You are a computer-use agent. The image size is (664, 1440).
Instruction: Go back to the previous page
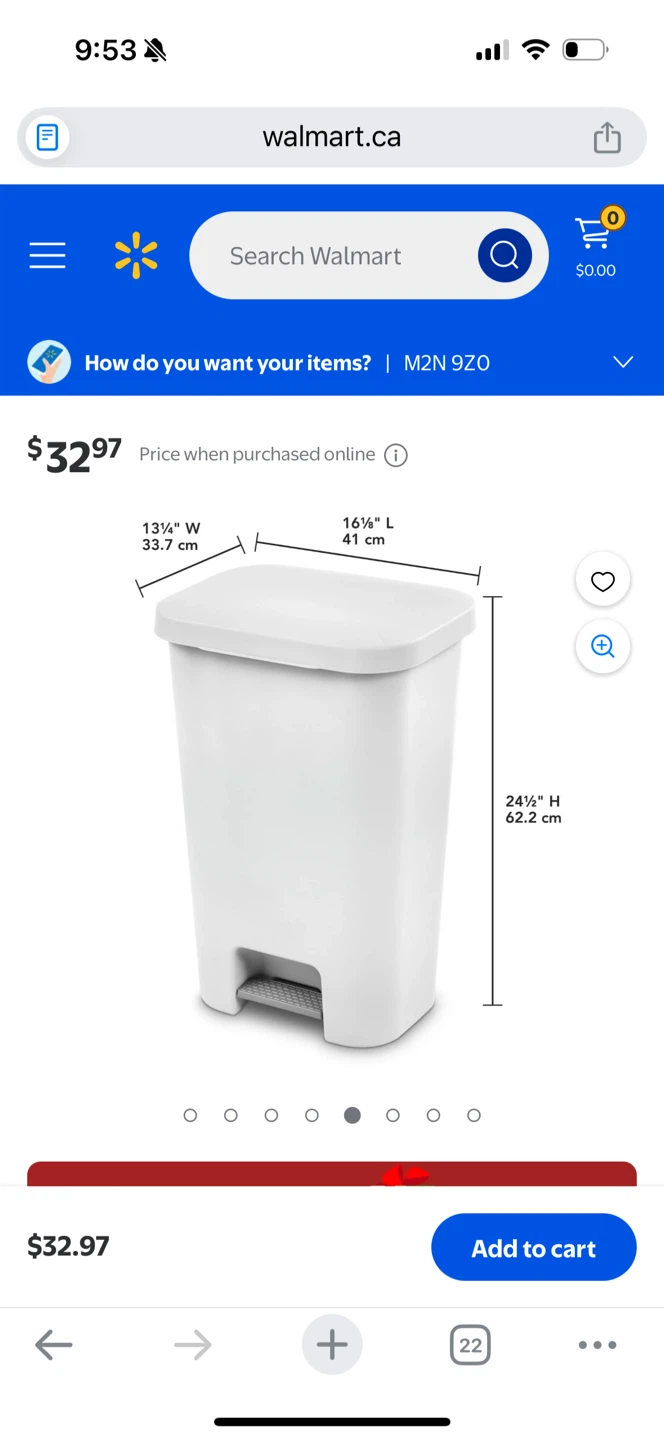coord(53,1345)
